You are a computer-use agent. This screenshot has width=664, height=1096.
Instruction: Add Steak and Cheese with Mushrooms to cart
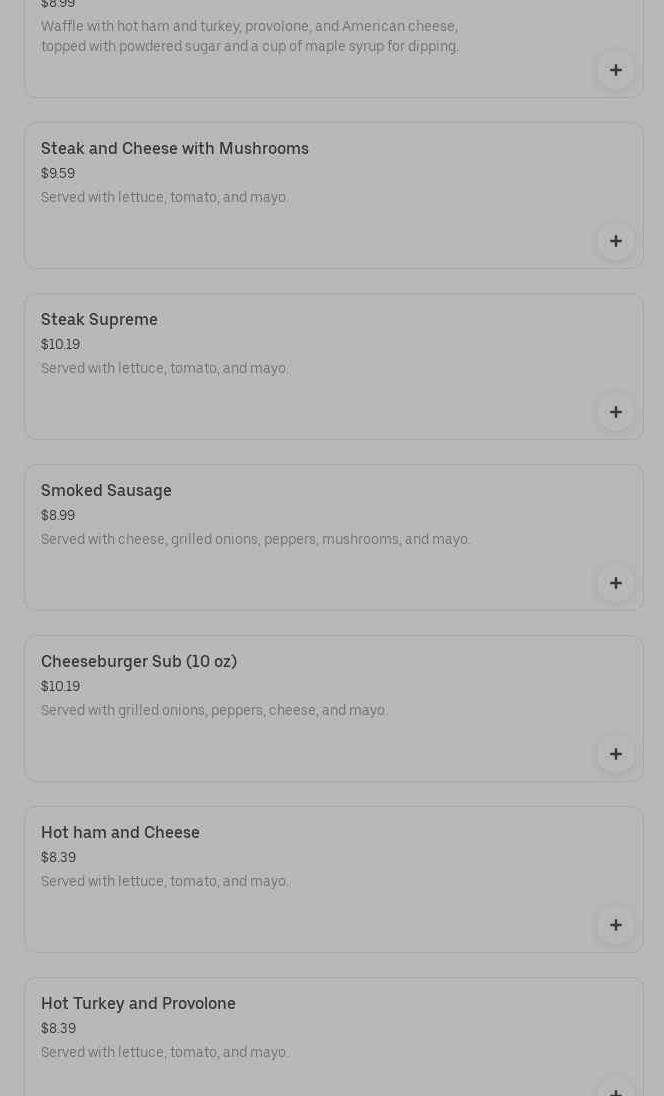pos(615,241)
